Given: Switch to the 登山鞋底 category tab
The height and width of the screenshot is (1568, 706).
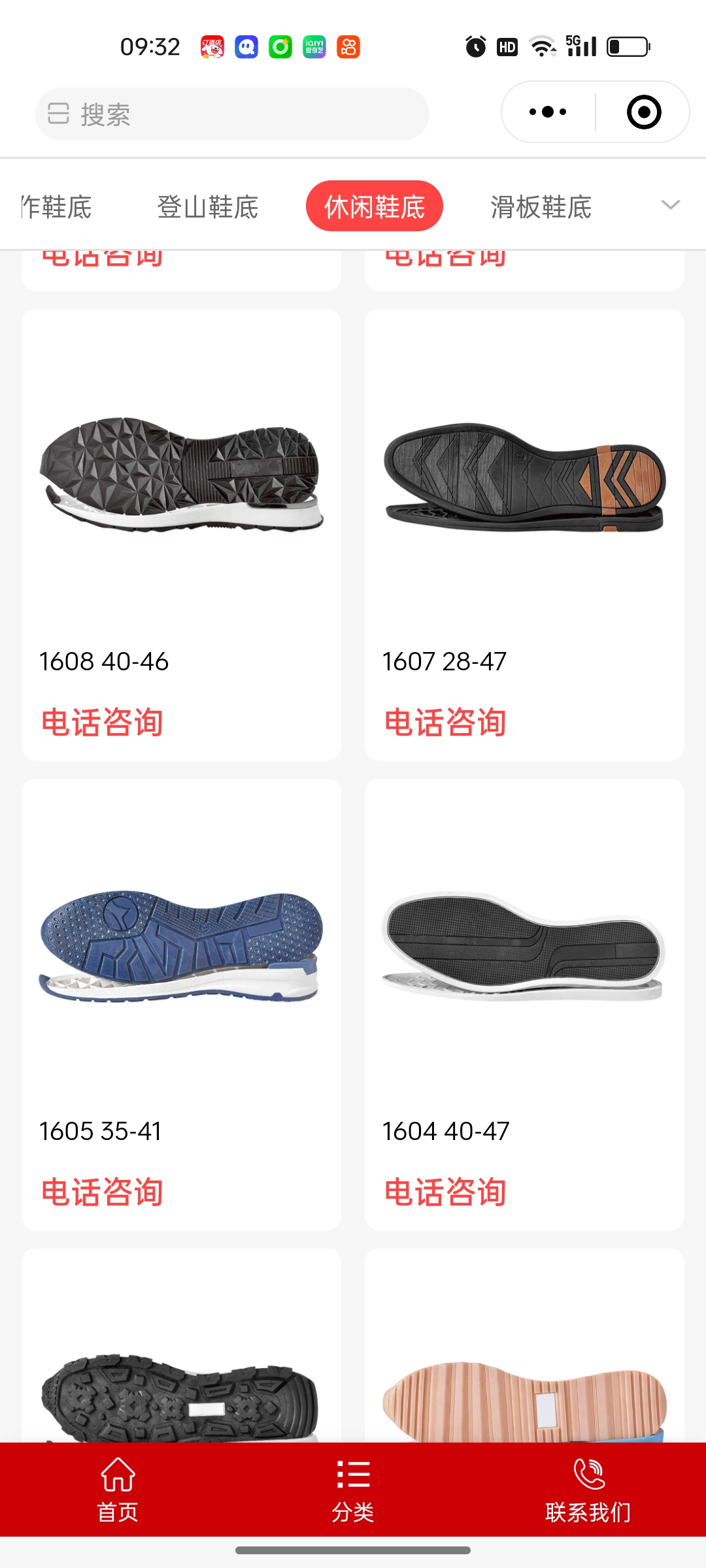Looking at the screenshot, I should pyautogui.click(x=208, y=207).
